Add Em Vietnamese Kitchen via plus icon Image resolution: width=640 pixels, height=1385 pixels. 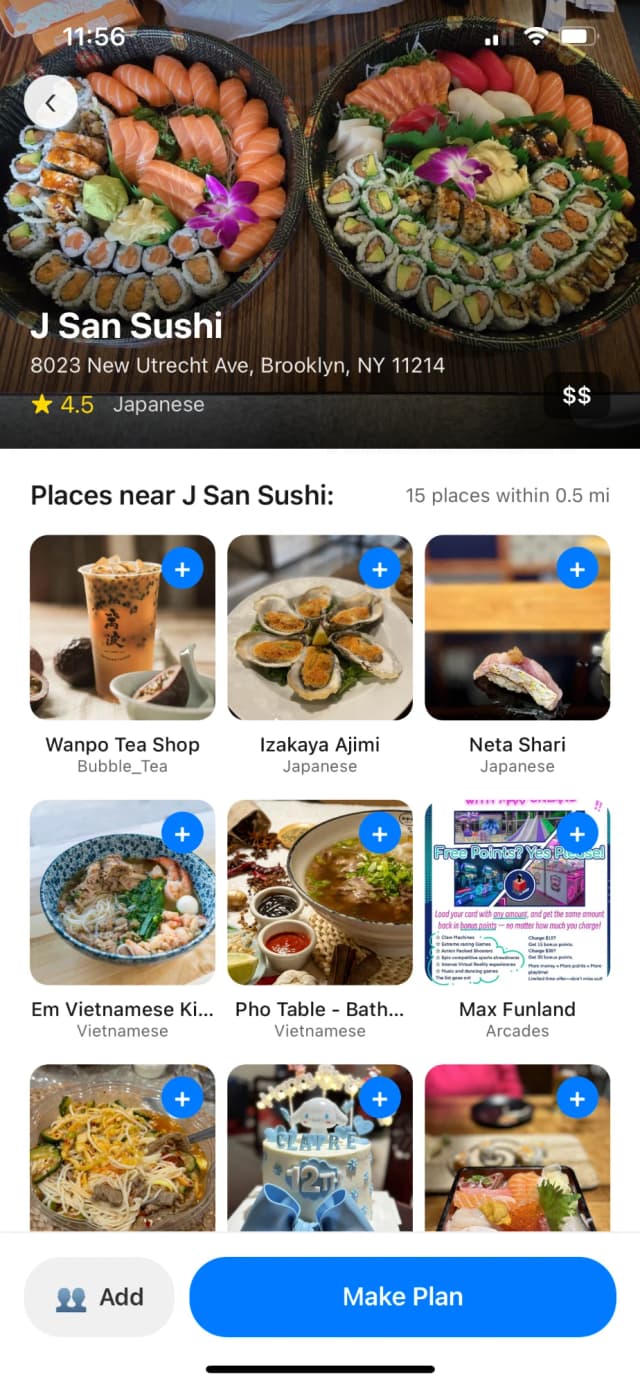coord(182,833)
